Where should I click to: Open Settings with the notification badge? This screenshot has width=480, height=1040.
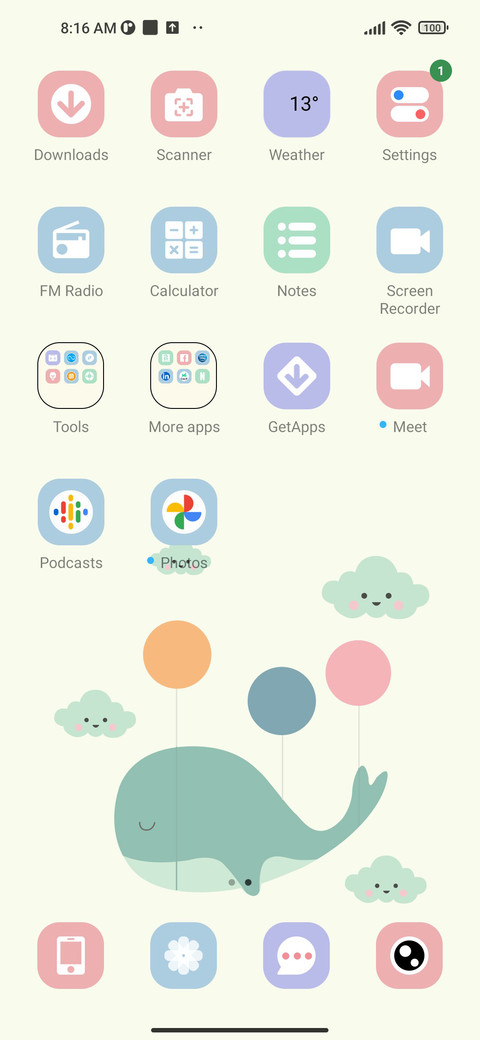point(409,104)
